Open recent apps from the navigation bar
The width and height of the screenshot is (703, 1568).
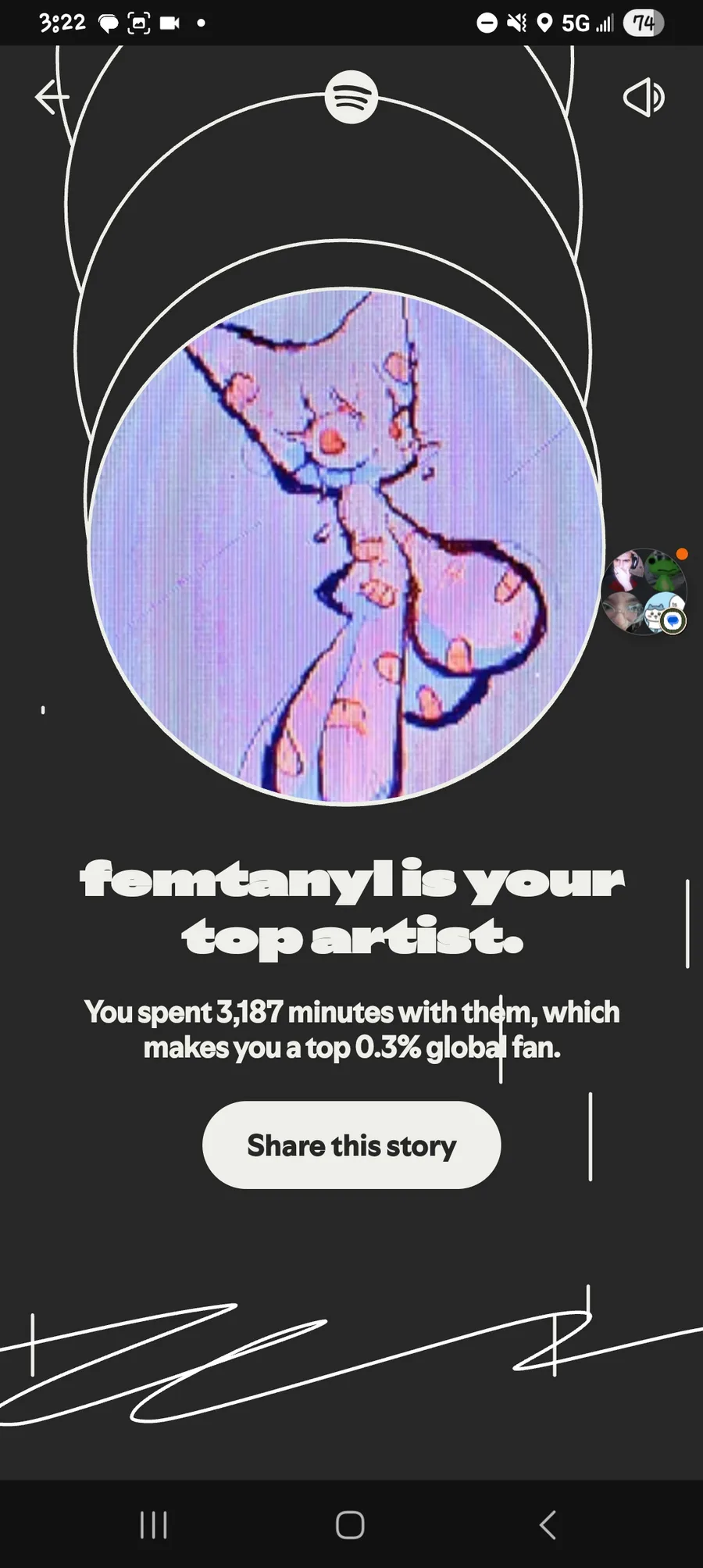point(153,1524)
